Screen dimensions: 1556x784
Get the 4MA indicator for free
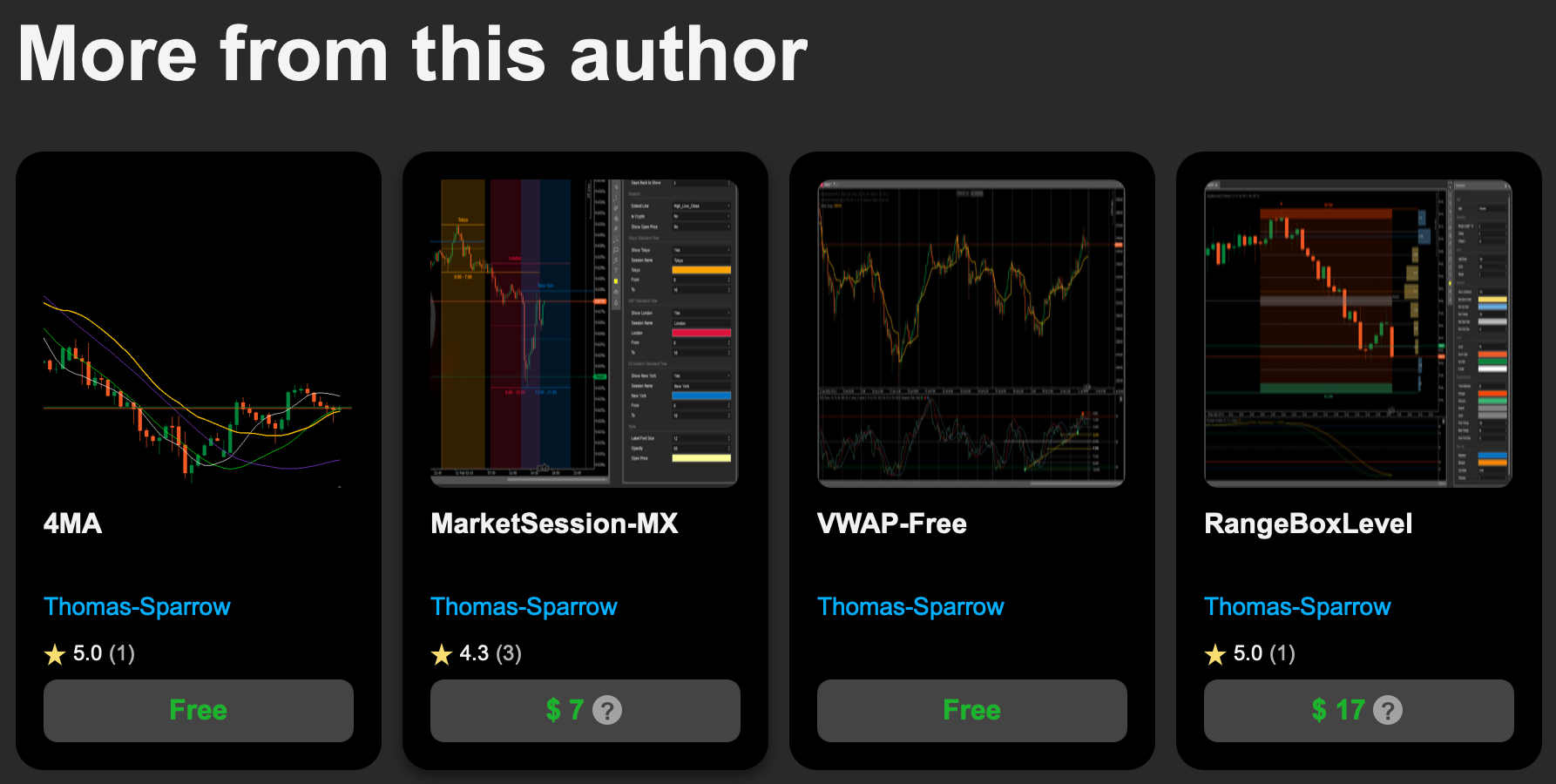[x=198, y=711]
